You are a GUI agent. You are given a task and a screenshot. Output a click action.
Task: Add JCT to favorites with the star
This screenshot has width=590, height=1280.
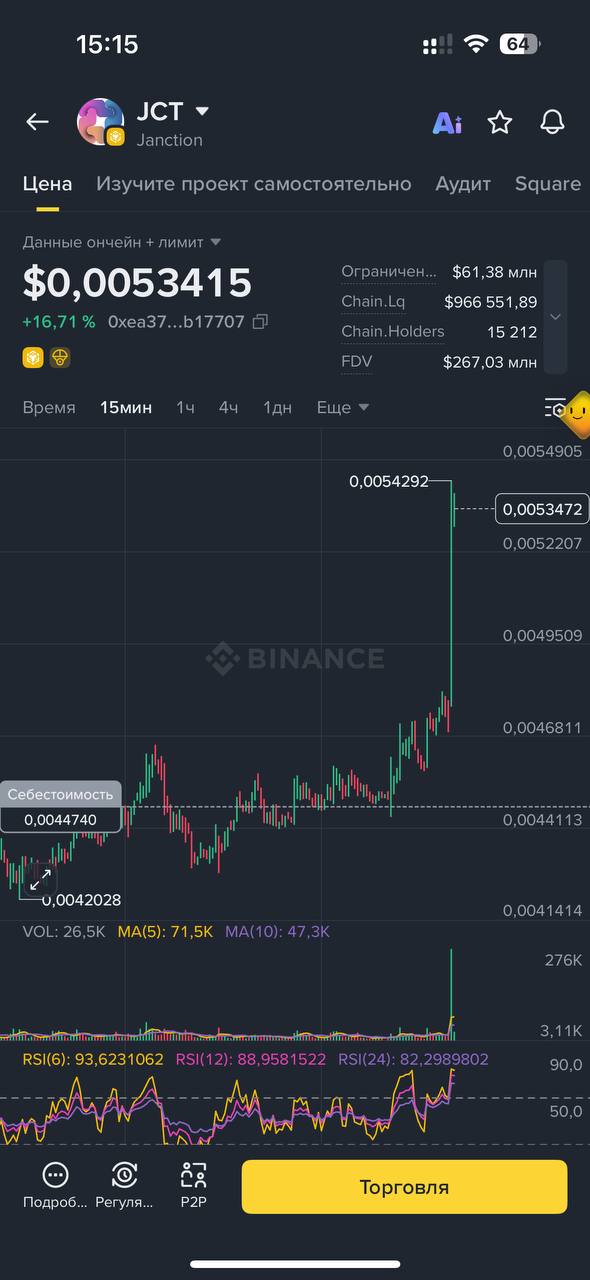pos(500,123)
